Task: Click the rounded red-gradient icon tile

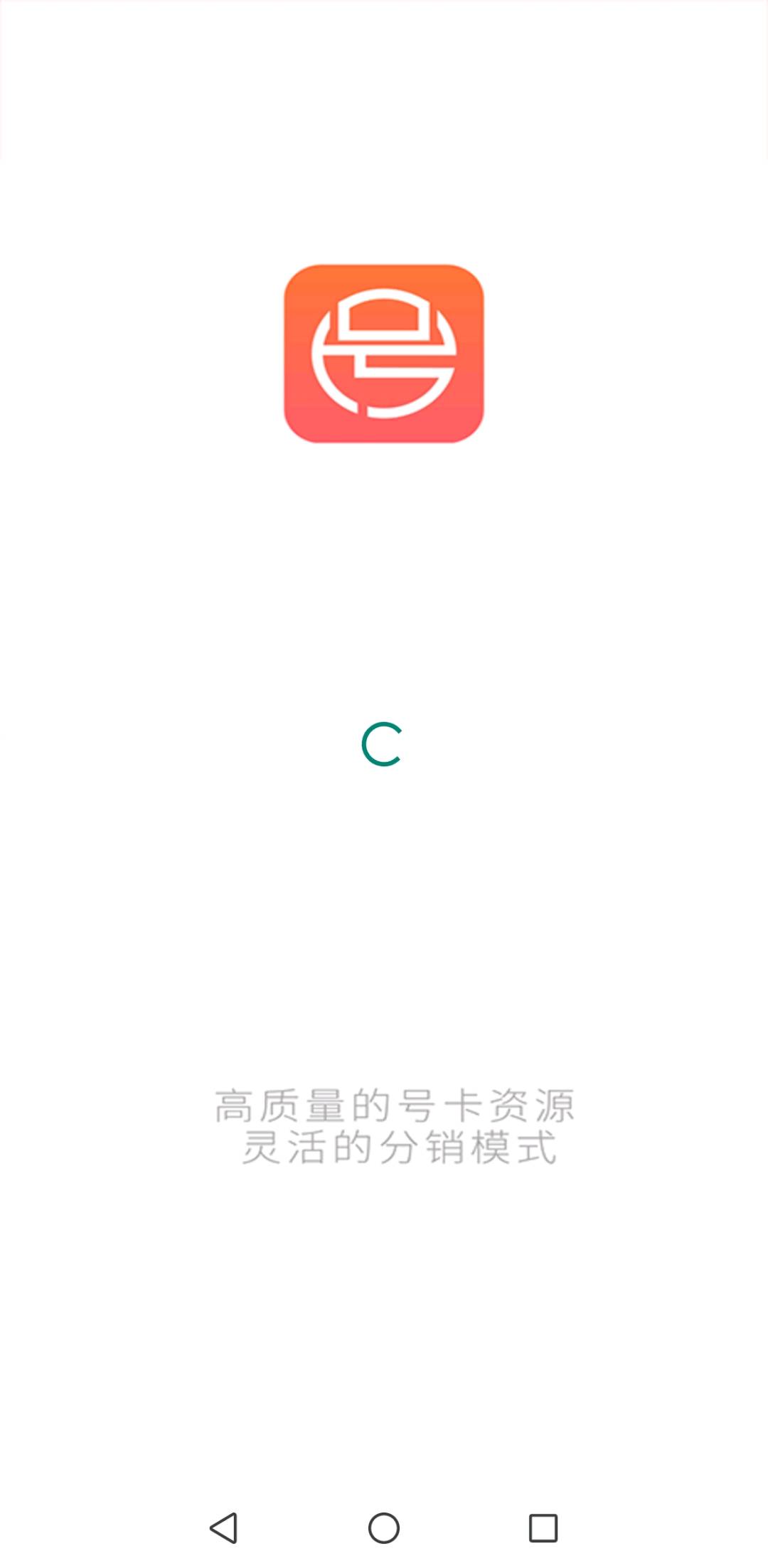Action: point(384,354)
